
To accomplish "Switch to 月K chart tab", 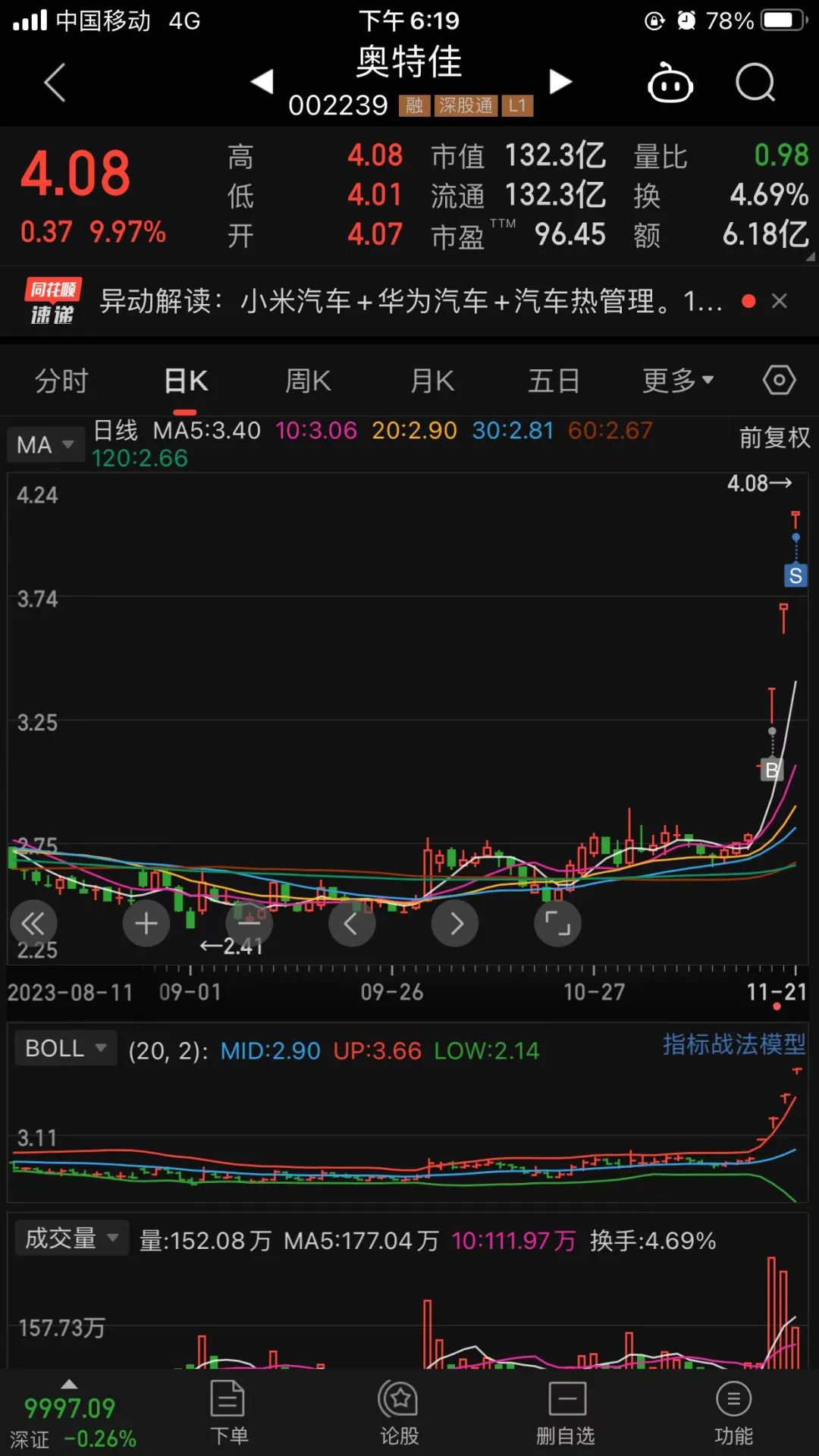I will click(x=432, y=381).
